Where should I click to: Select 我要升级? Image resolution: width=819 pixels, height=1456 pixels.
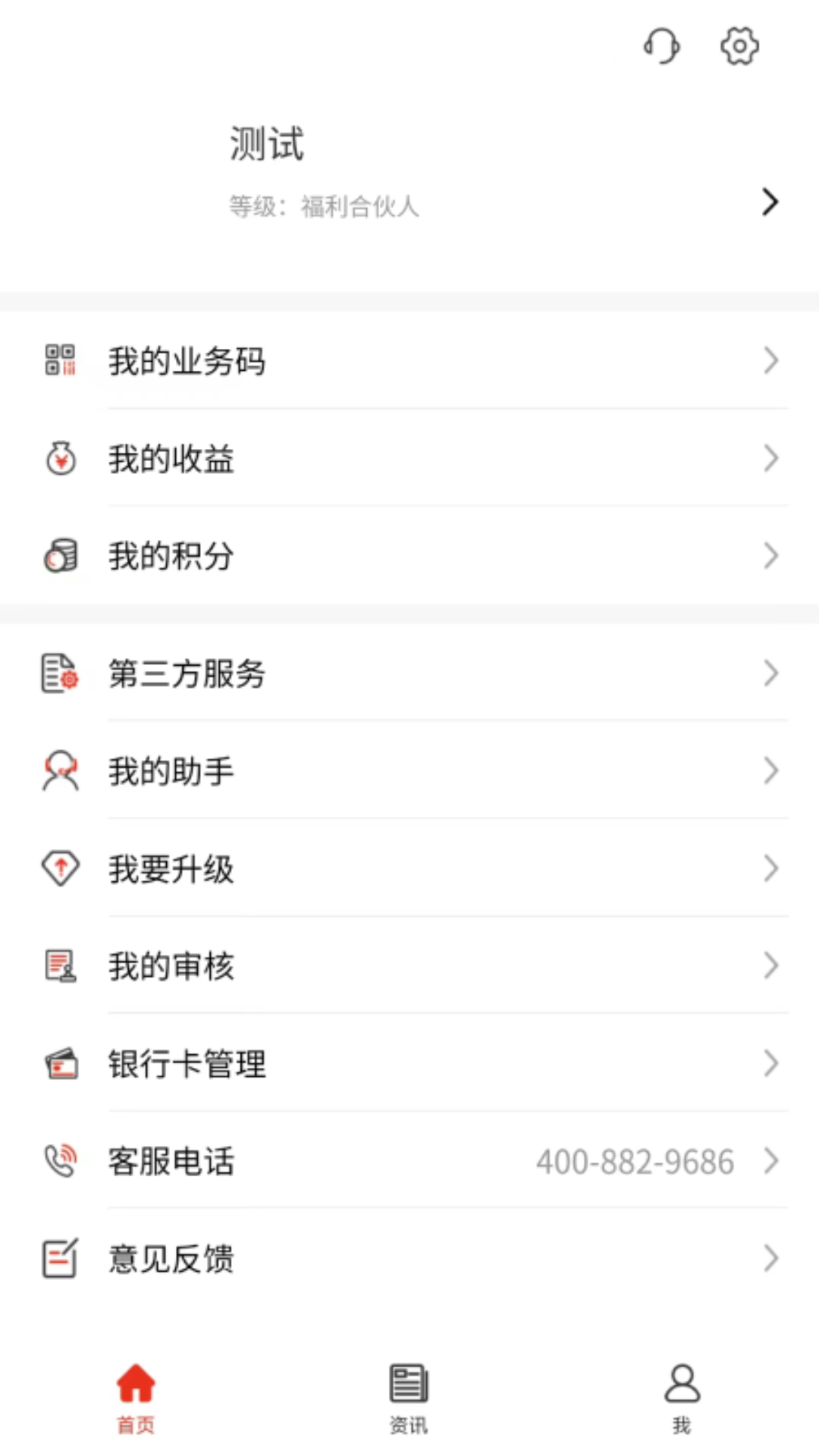tap(409, 869)
